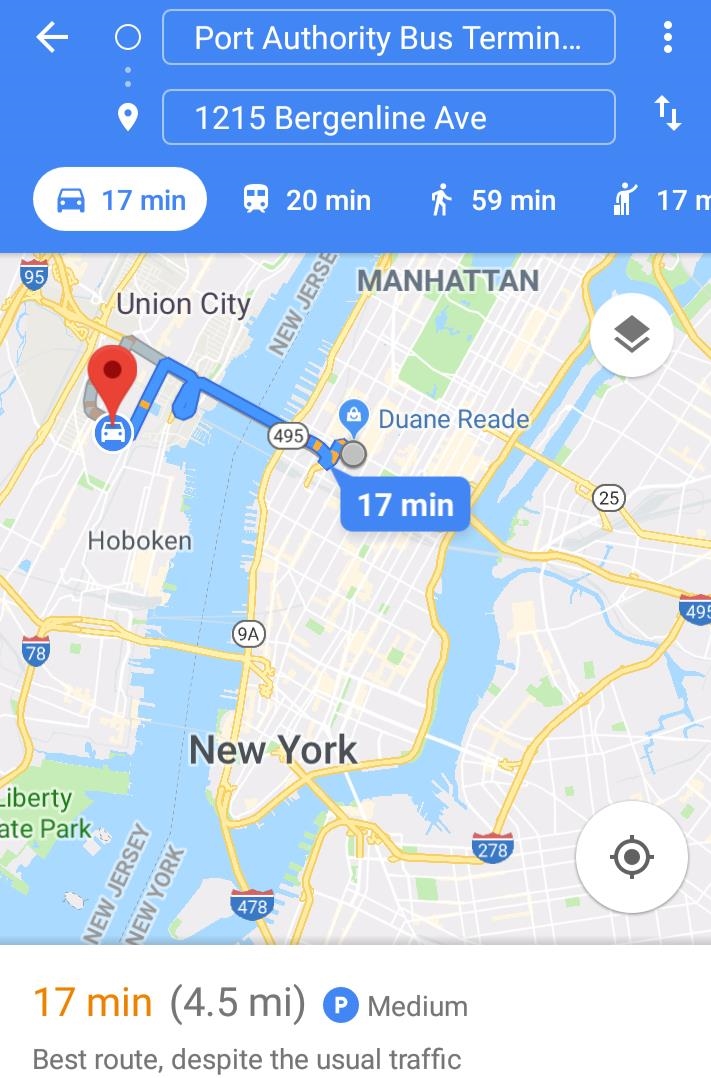Switch to walking 59 min option
Screen dimensions: 711x1078
(x=492, y=200)
